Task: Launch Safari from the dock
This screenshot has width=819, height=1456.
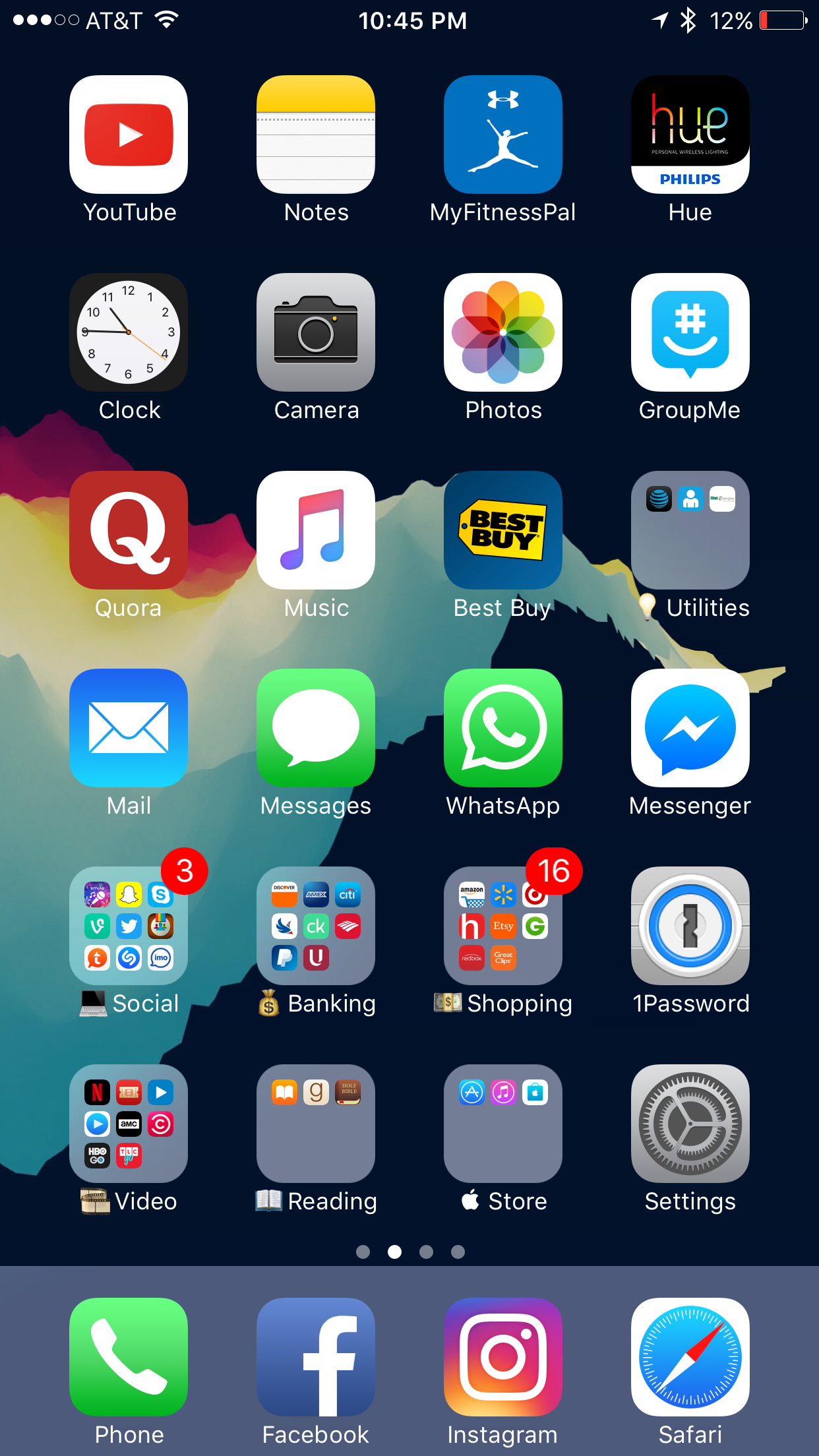Action: (x=690, y=1357)
